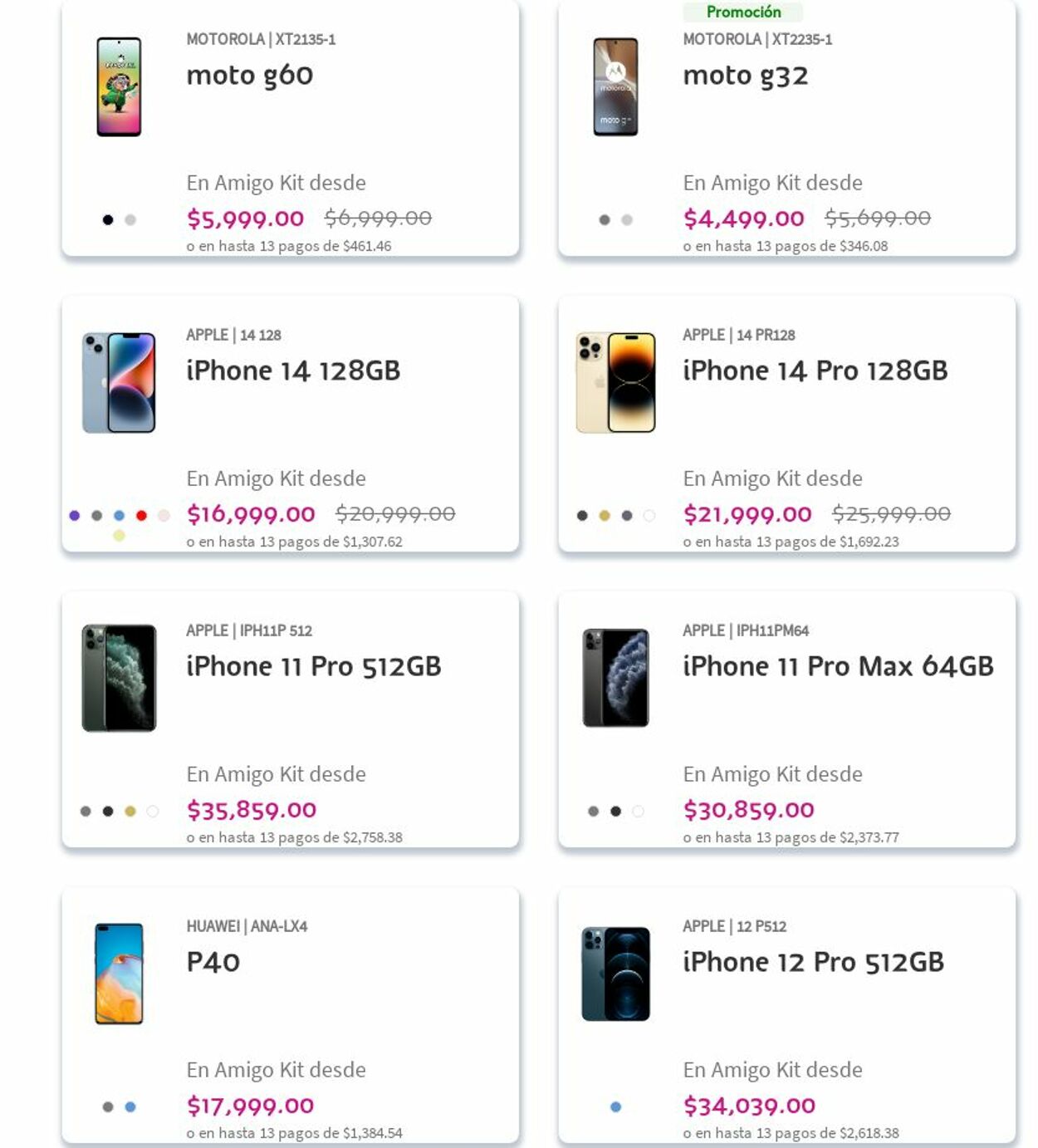
Task: Open the Huawei P40 product card
Action: click(x=213, y=962)
